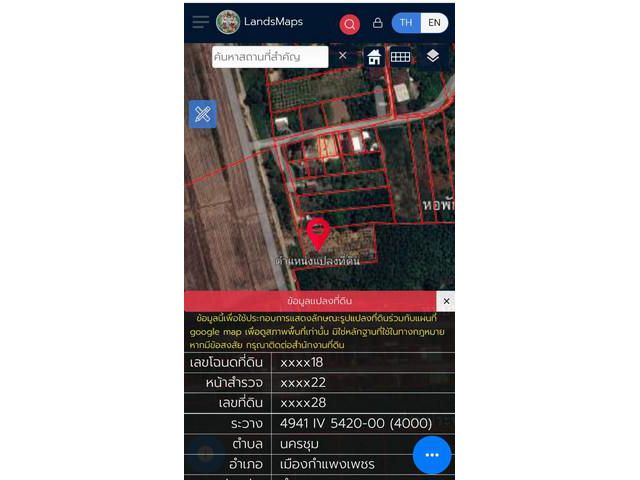Select TH language option
The image size is (640, 480).
pos(405,23)
